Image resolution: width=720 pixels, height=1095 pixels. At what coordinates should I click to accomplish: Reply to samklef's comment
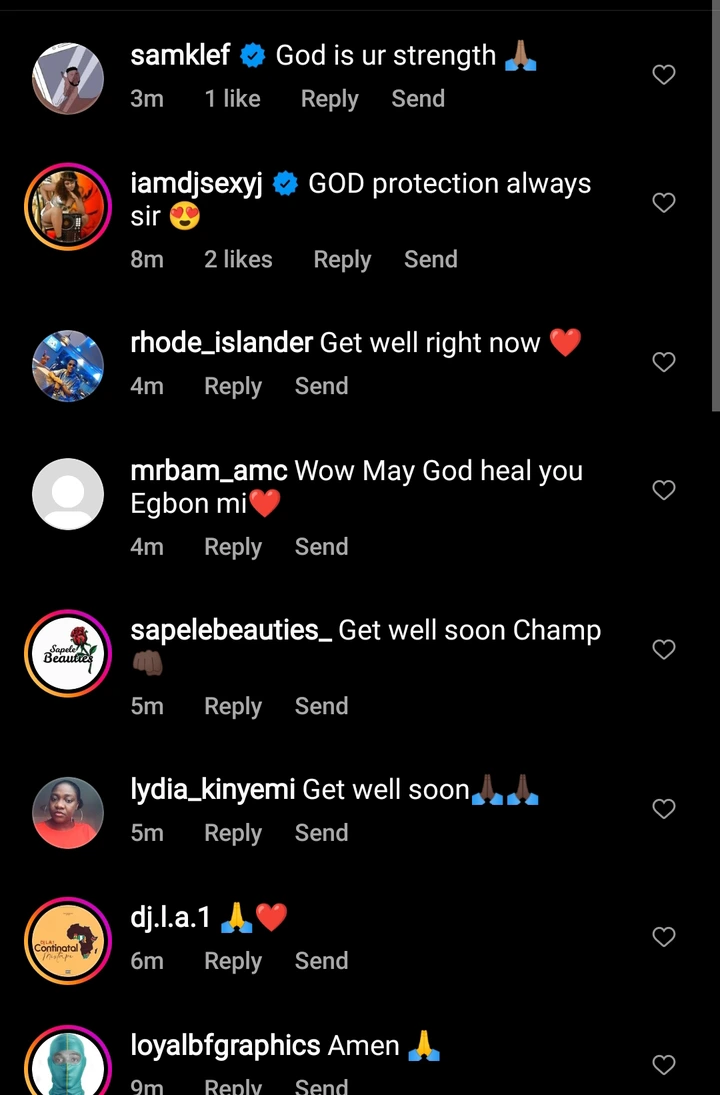[x=329, y=99]
